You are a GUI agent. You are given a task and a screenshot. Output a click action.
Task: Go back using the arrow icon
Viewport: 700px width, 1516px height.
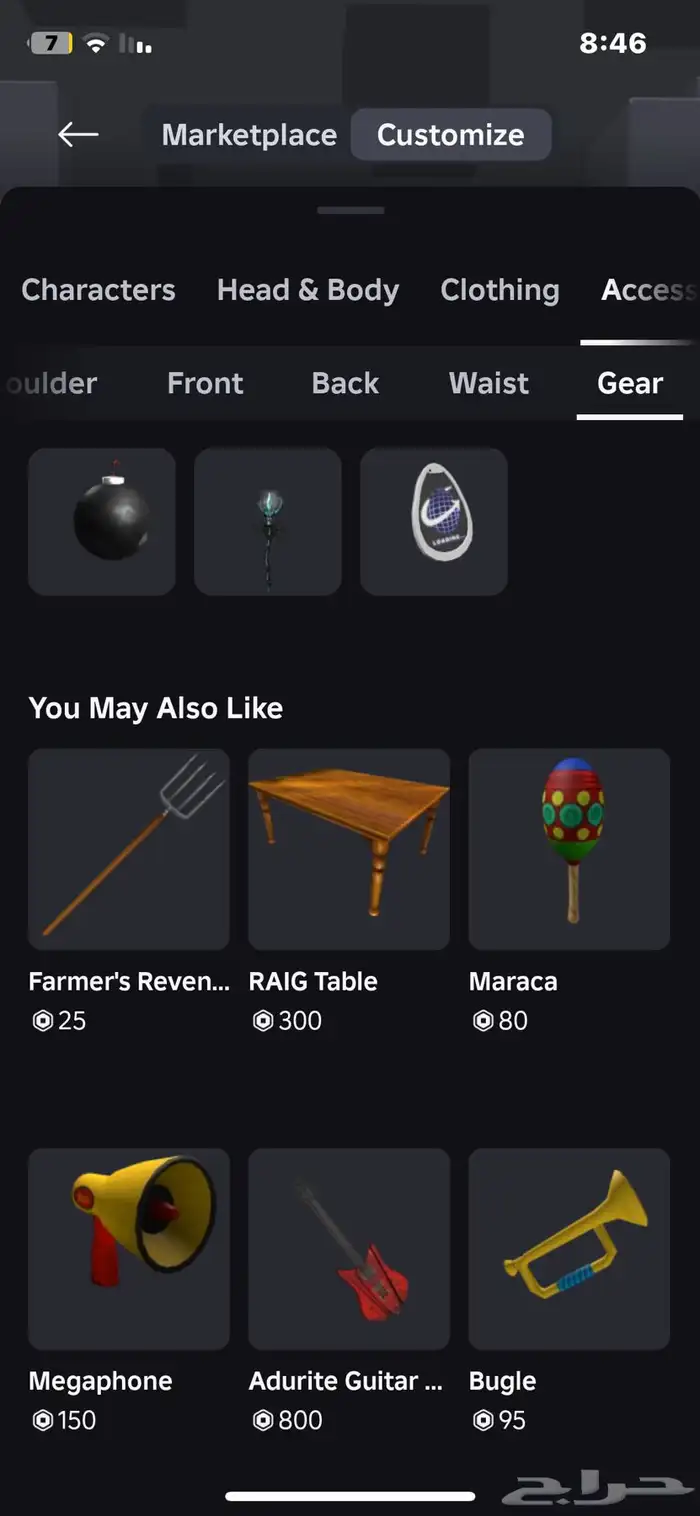point(78,135)
